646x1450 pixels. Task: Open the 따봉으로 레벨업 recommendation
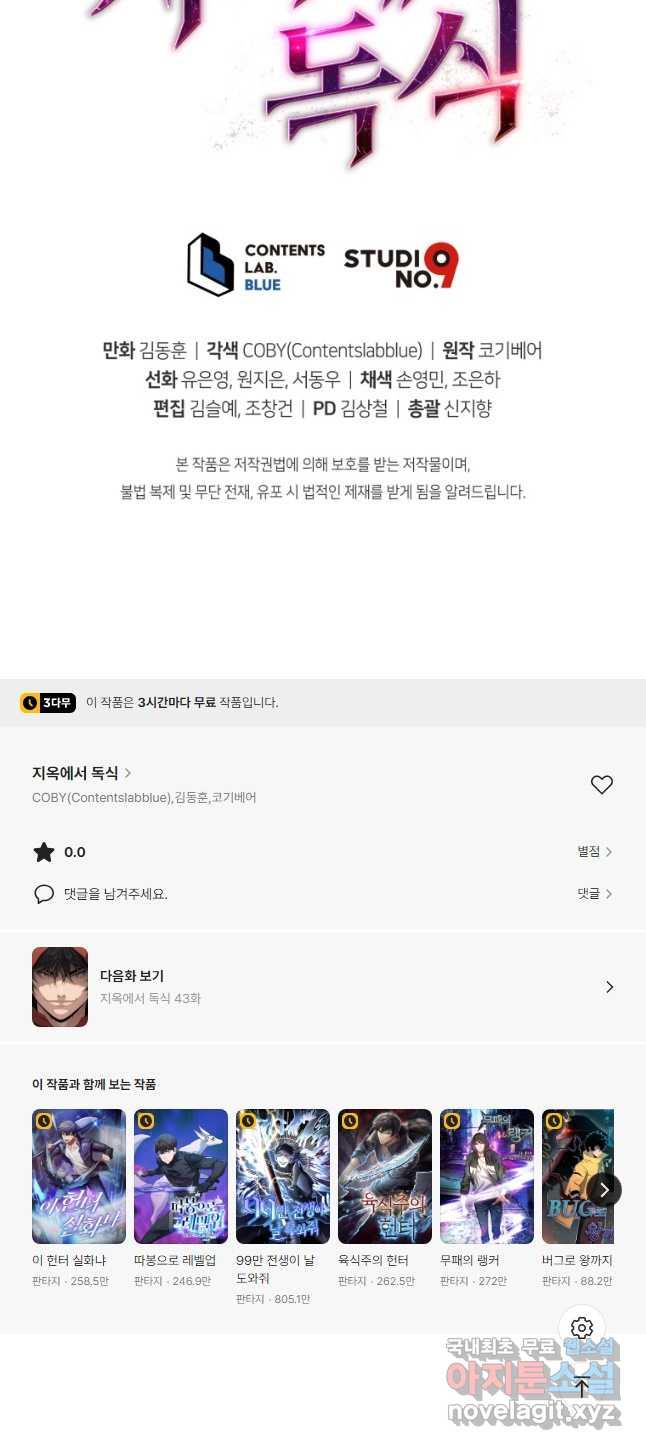[181, 1176]
